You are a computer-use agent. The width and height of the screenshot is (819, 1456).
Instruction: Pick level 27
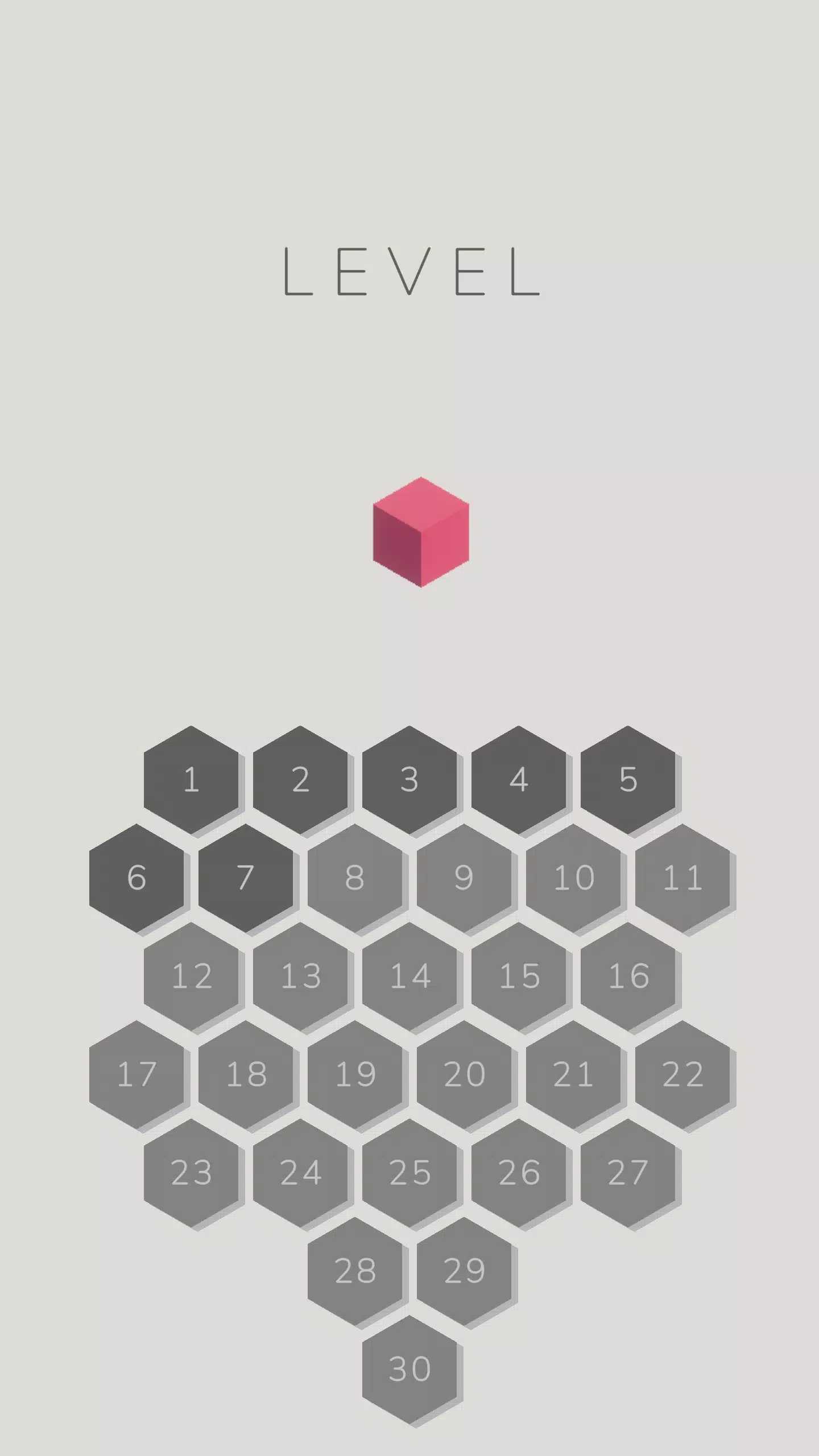pyautogui.click(x=628, y=1173)
